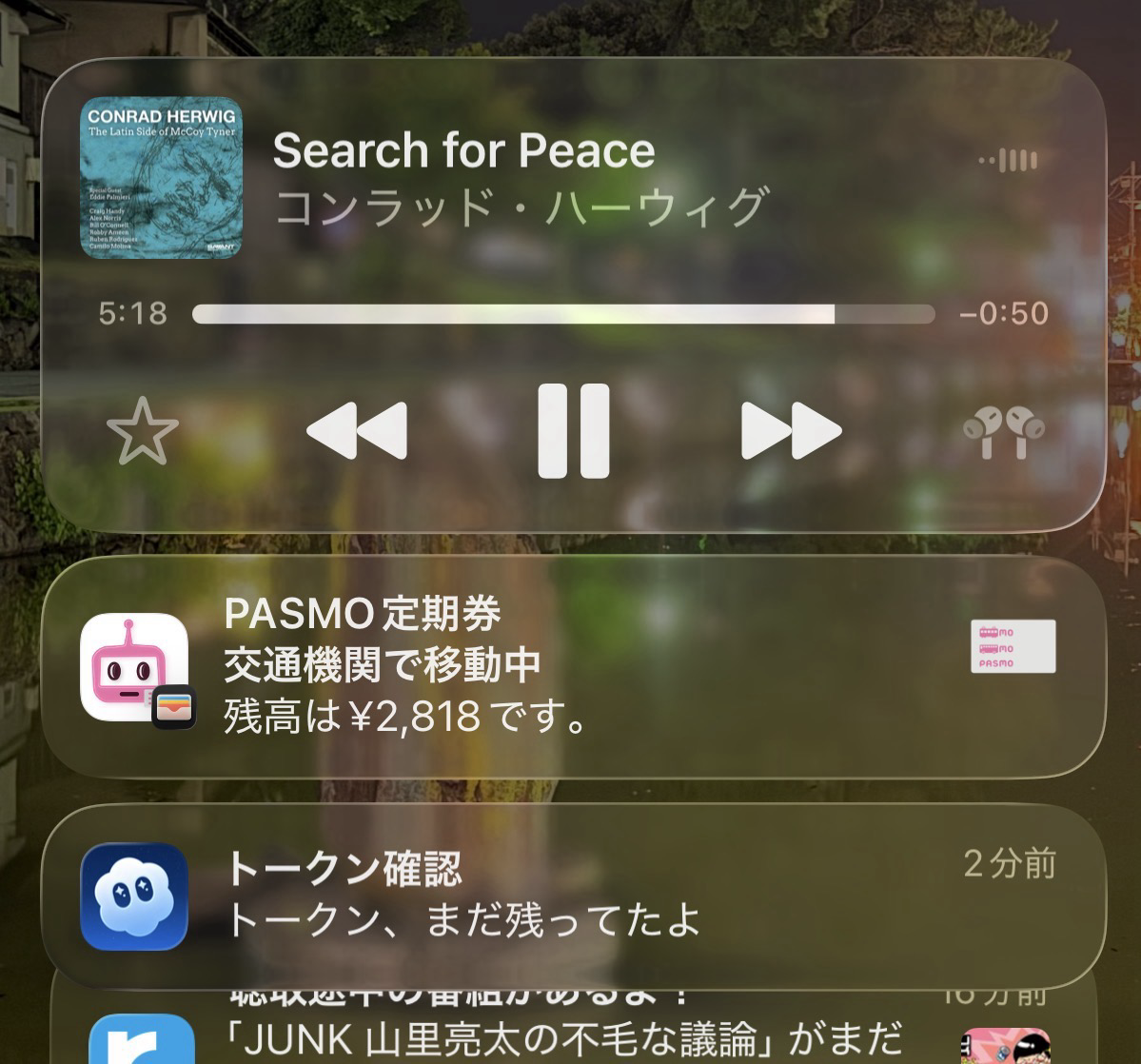Favorite the song with the star icon
Viewport: 1141px width, 1064px height.
[142, 431]
